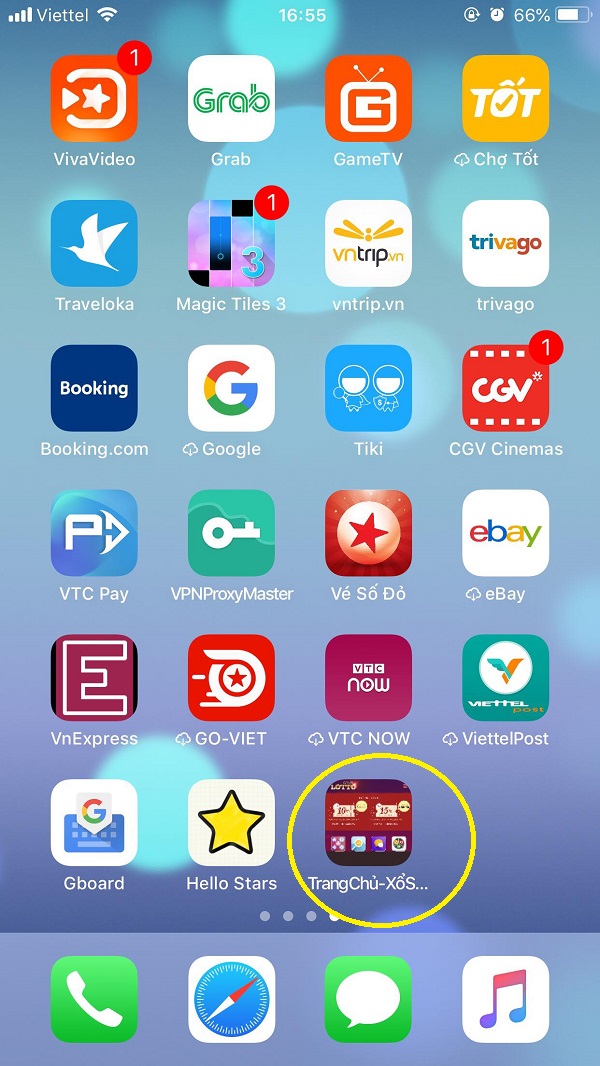Open the Phone app in dock
Screen dimensions: 600x1066
pyautogui.click(x=94, y=999)
